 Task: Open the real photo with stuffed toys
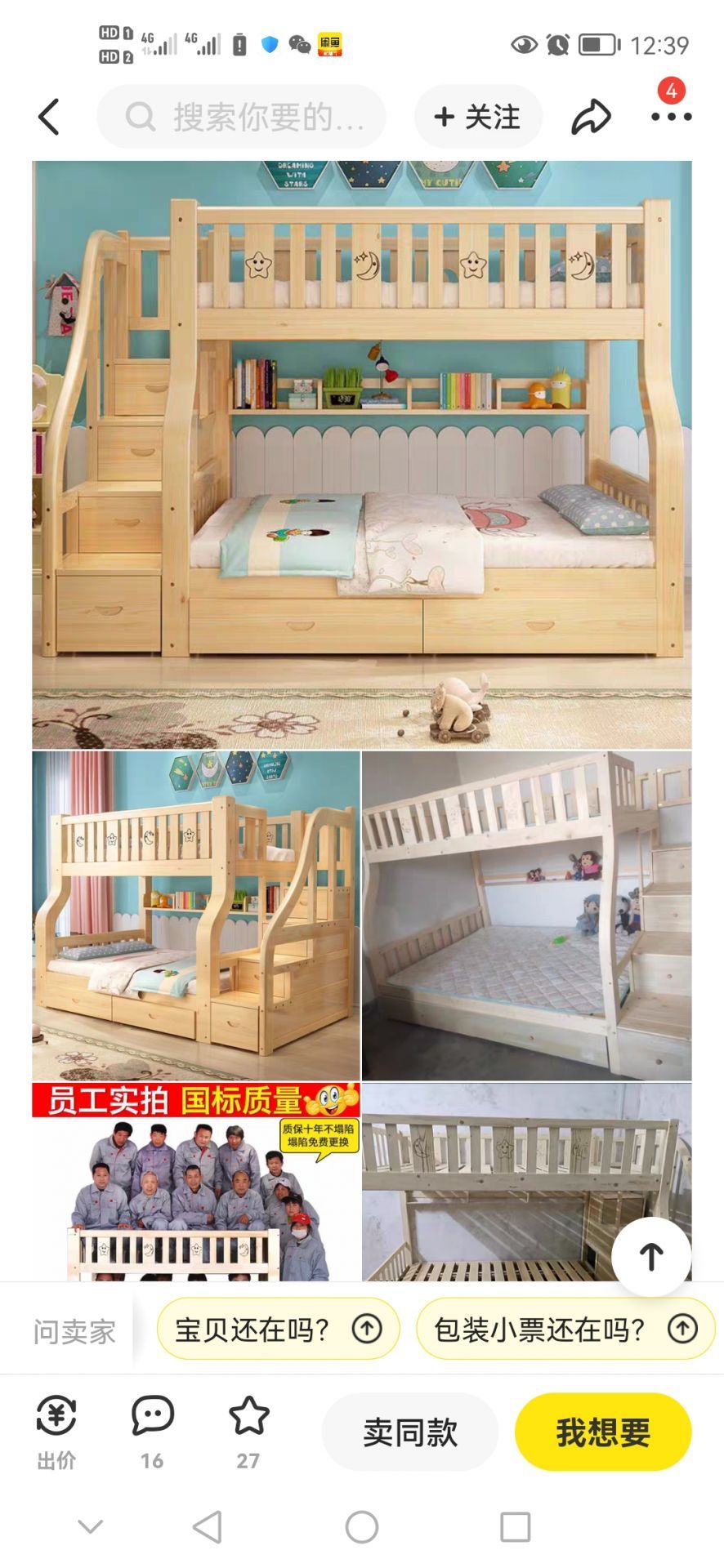tap(526, 915)
